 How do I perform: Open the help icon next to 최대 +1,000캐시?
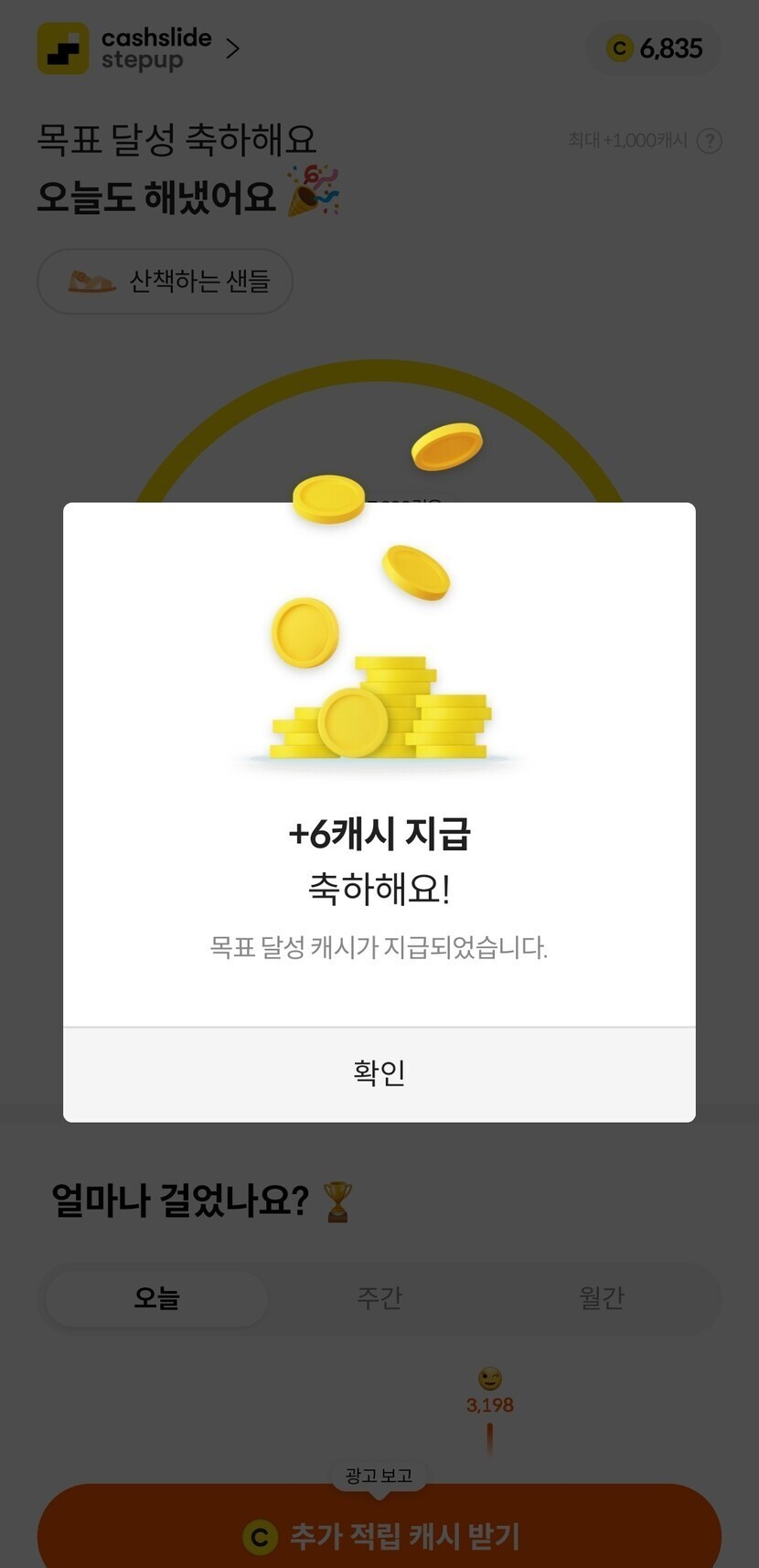(709, 141)
